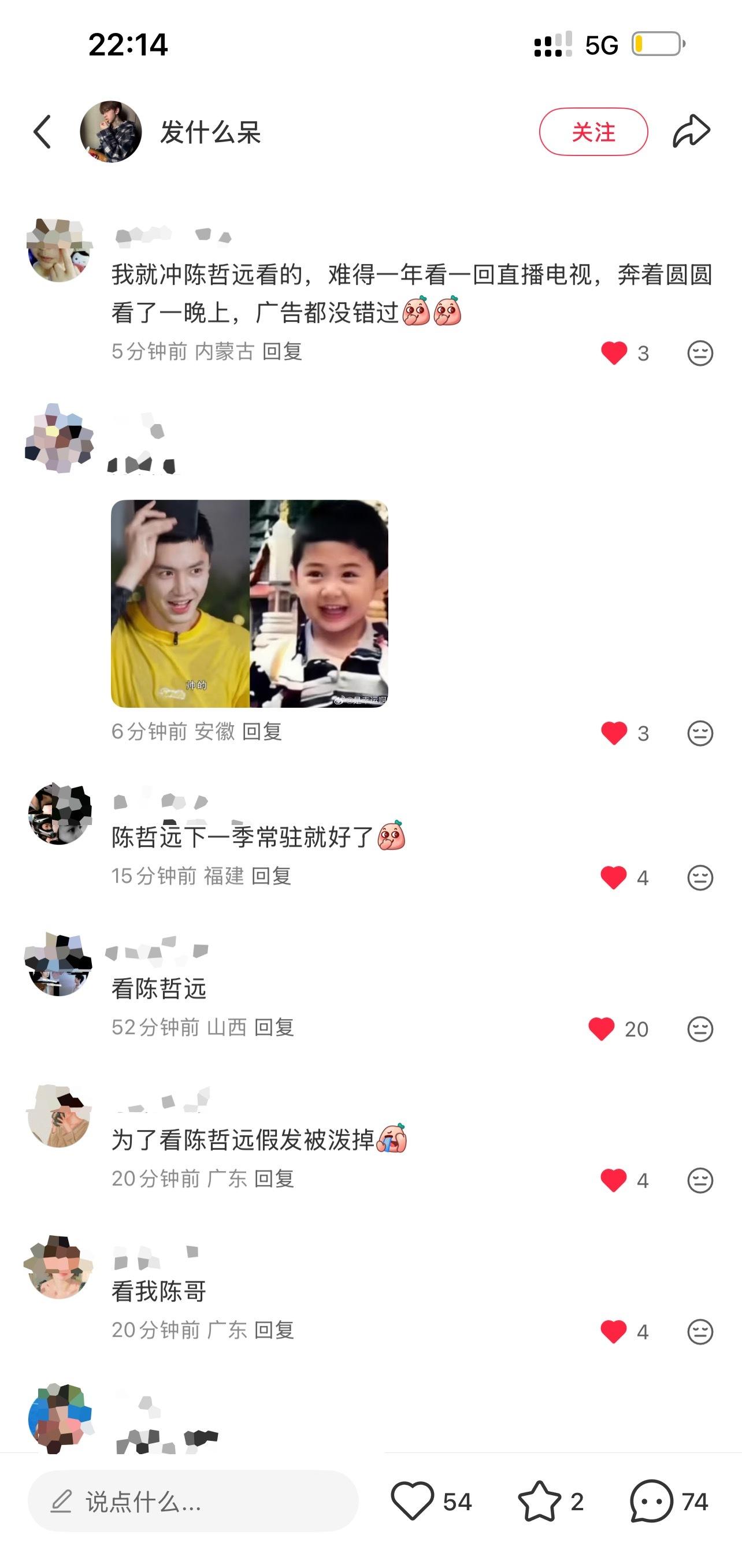Reply to the 6分钟前 安徽 comment

click(262, 731)
